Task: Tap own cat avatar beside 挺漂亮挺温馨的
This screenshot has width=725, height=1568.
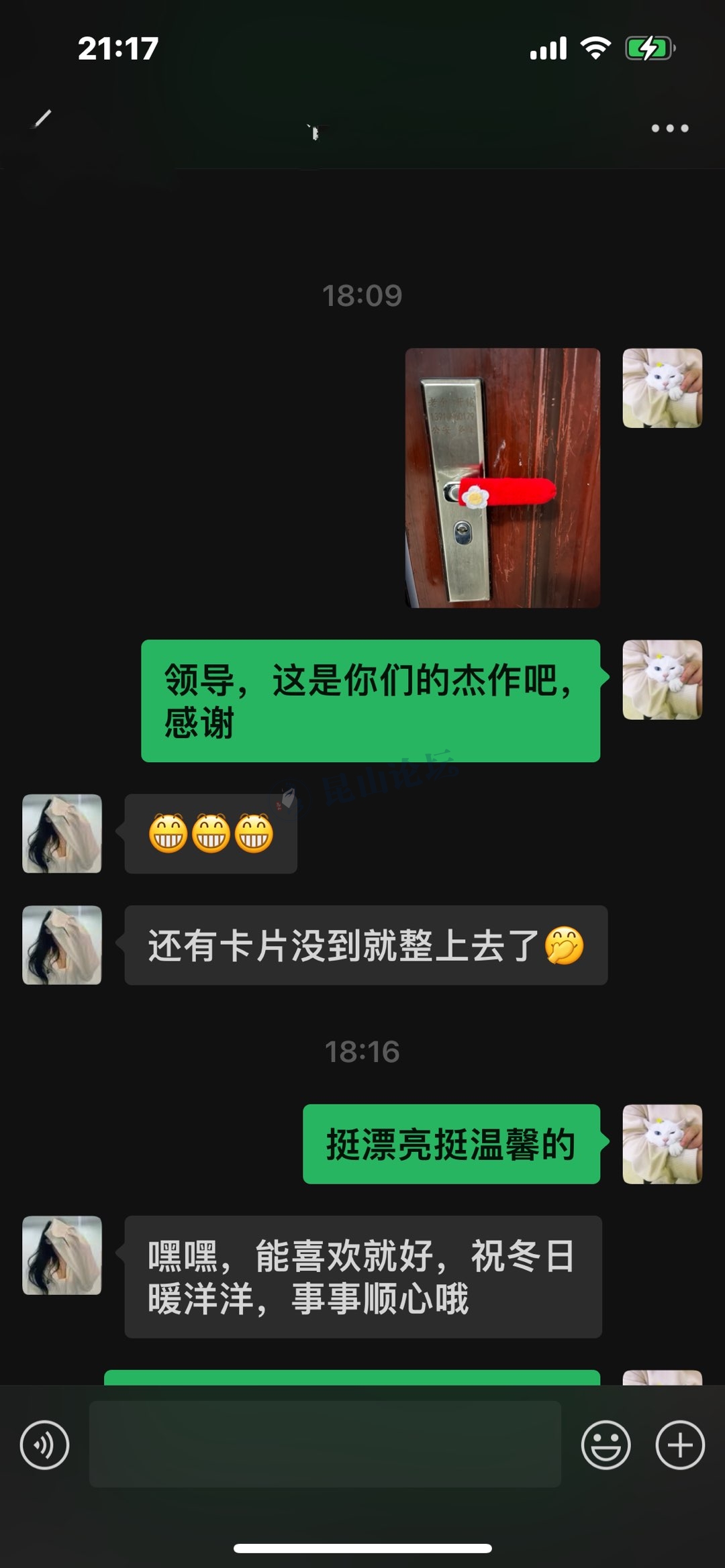Action: click(x=662, y=1144)
